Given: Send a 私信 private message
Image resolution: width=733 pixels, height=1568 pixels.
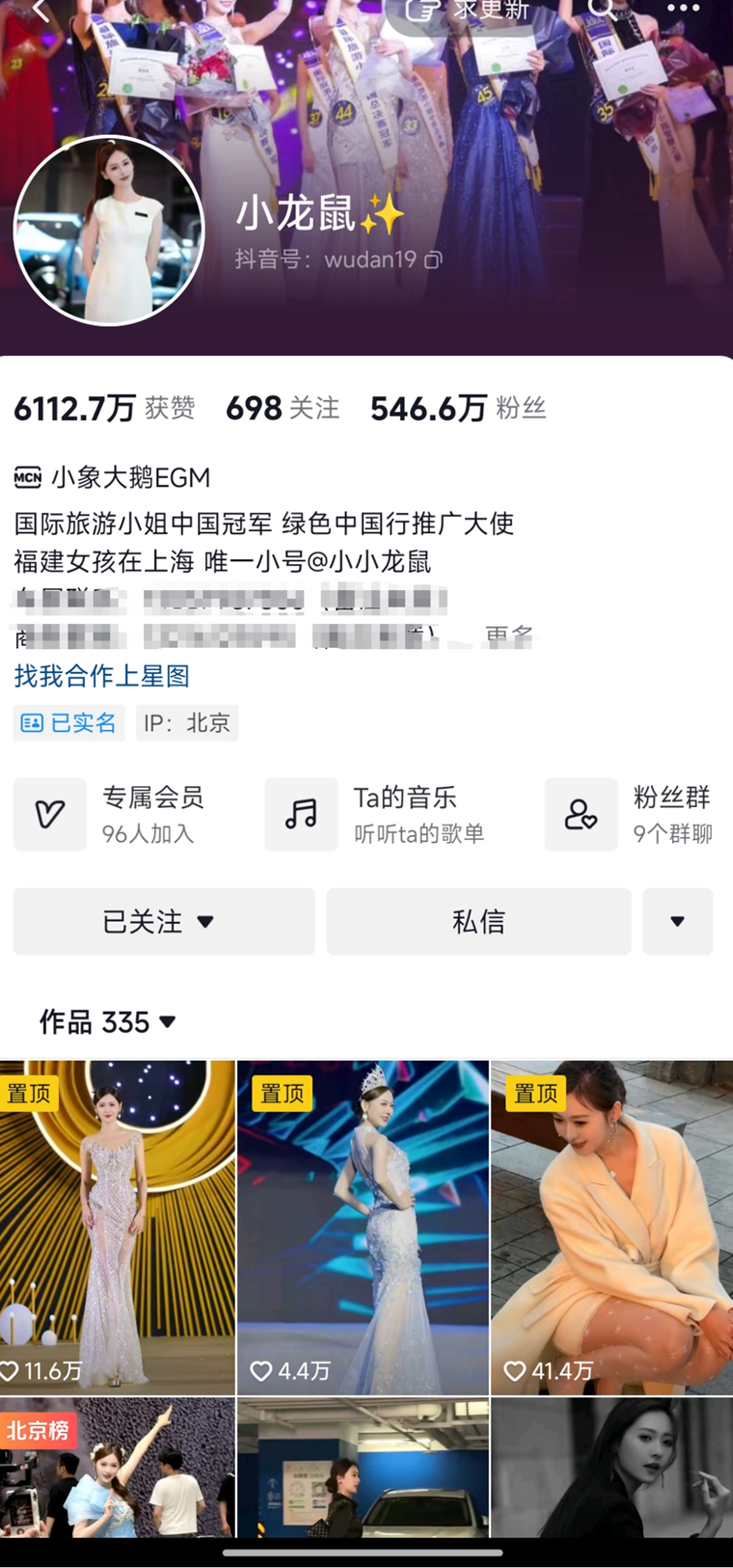Looking at the screenshot, I should (x=478, y=922).
